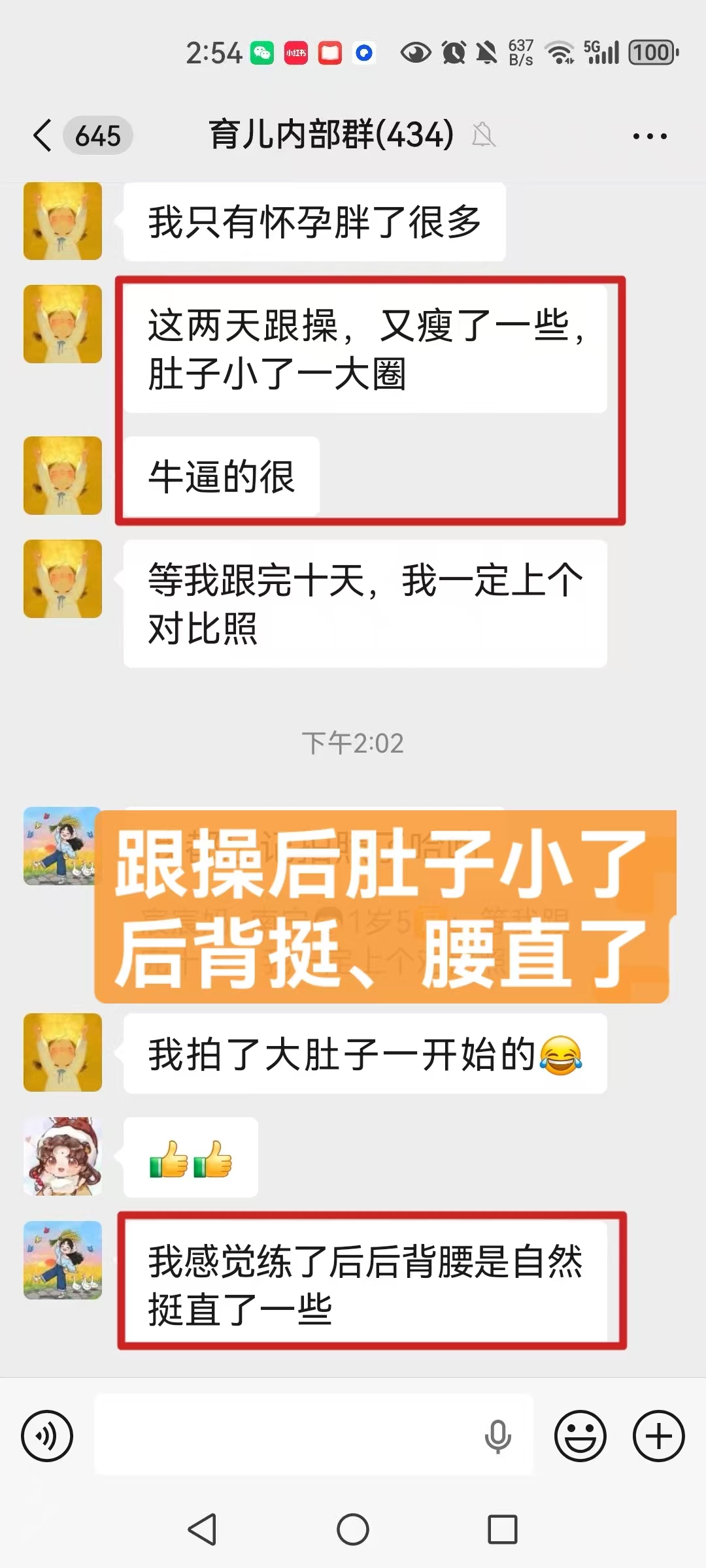Open the group chat overflow menu

[650, 136]
